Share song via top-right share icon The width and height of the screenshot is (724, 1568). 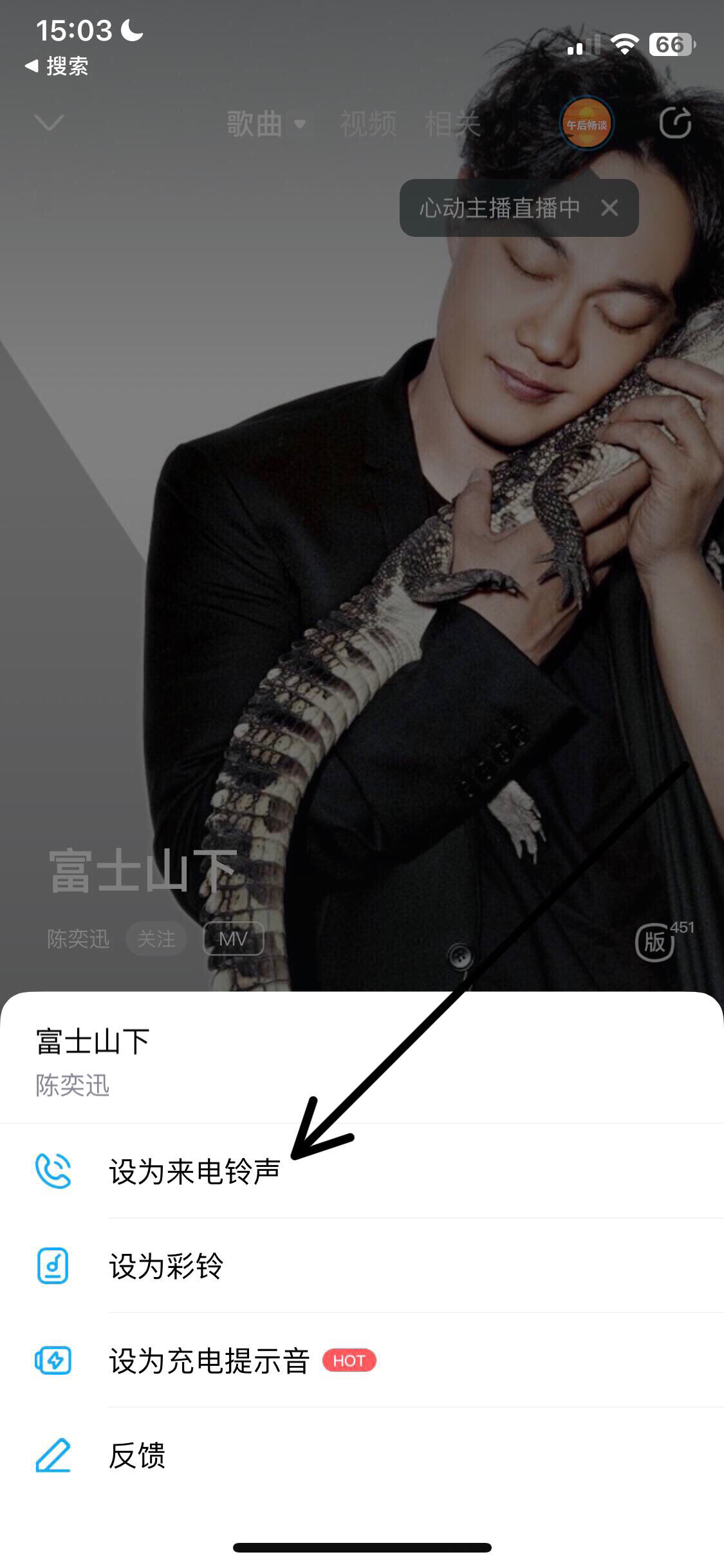675,123
